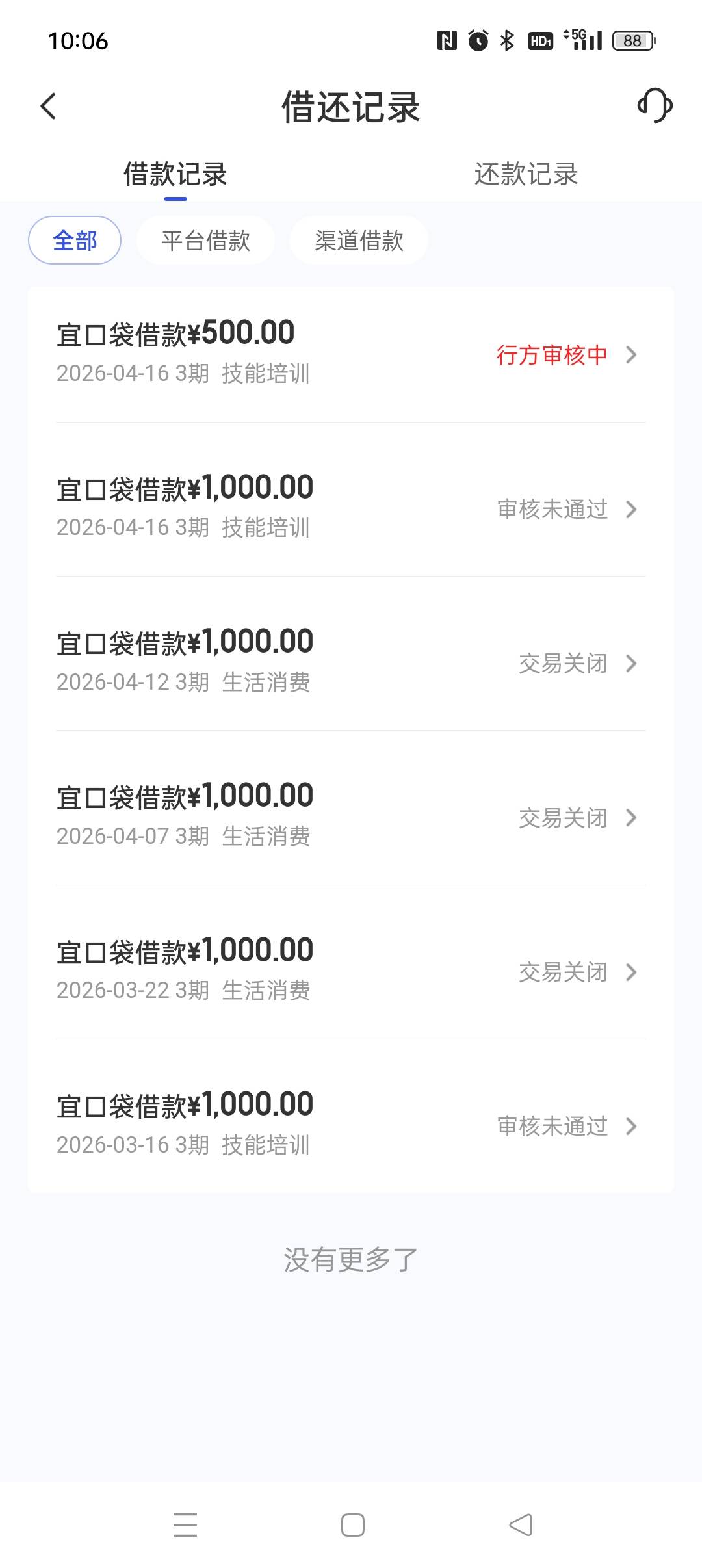Open the 2026-03-16 审核未通过 loan record
Image resolution: width=702 pixels, height=1568 pixels.
[351, 1125]
